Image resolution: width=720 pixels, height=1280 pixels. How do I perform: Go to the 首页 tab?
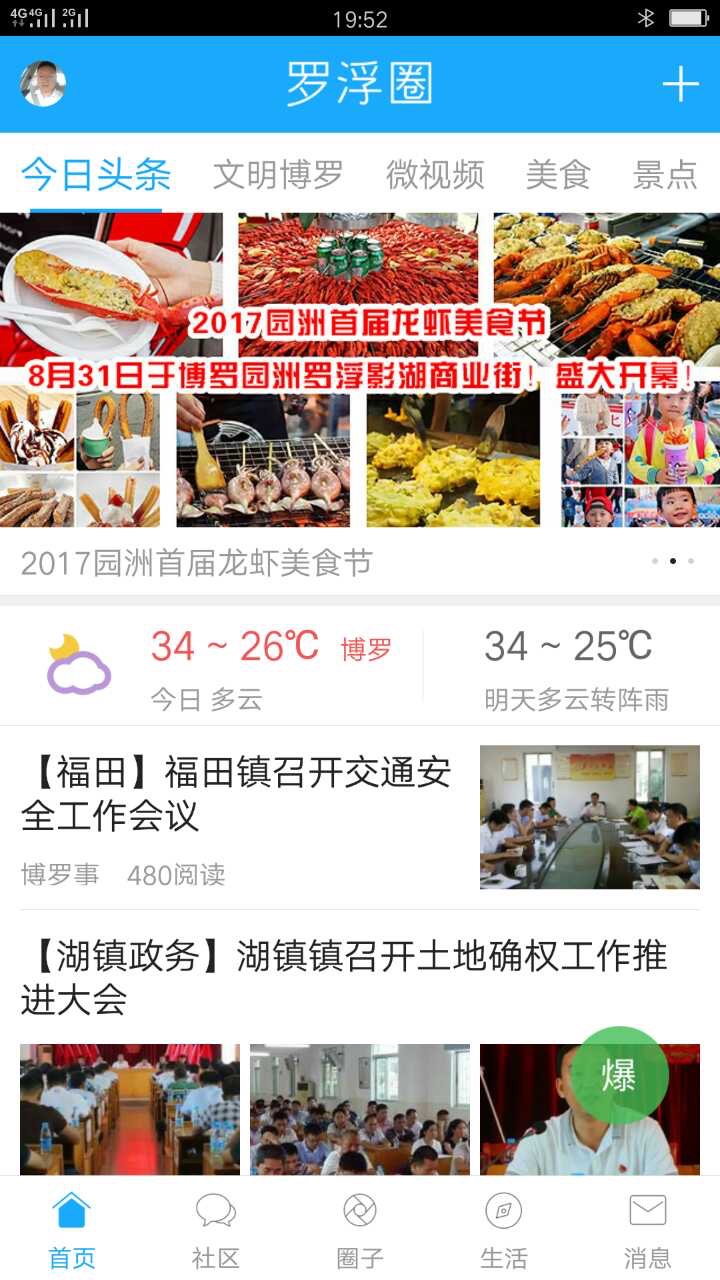coord(72,1228)
